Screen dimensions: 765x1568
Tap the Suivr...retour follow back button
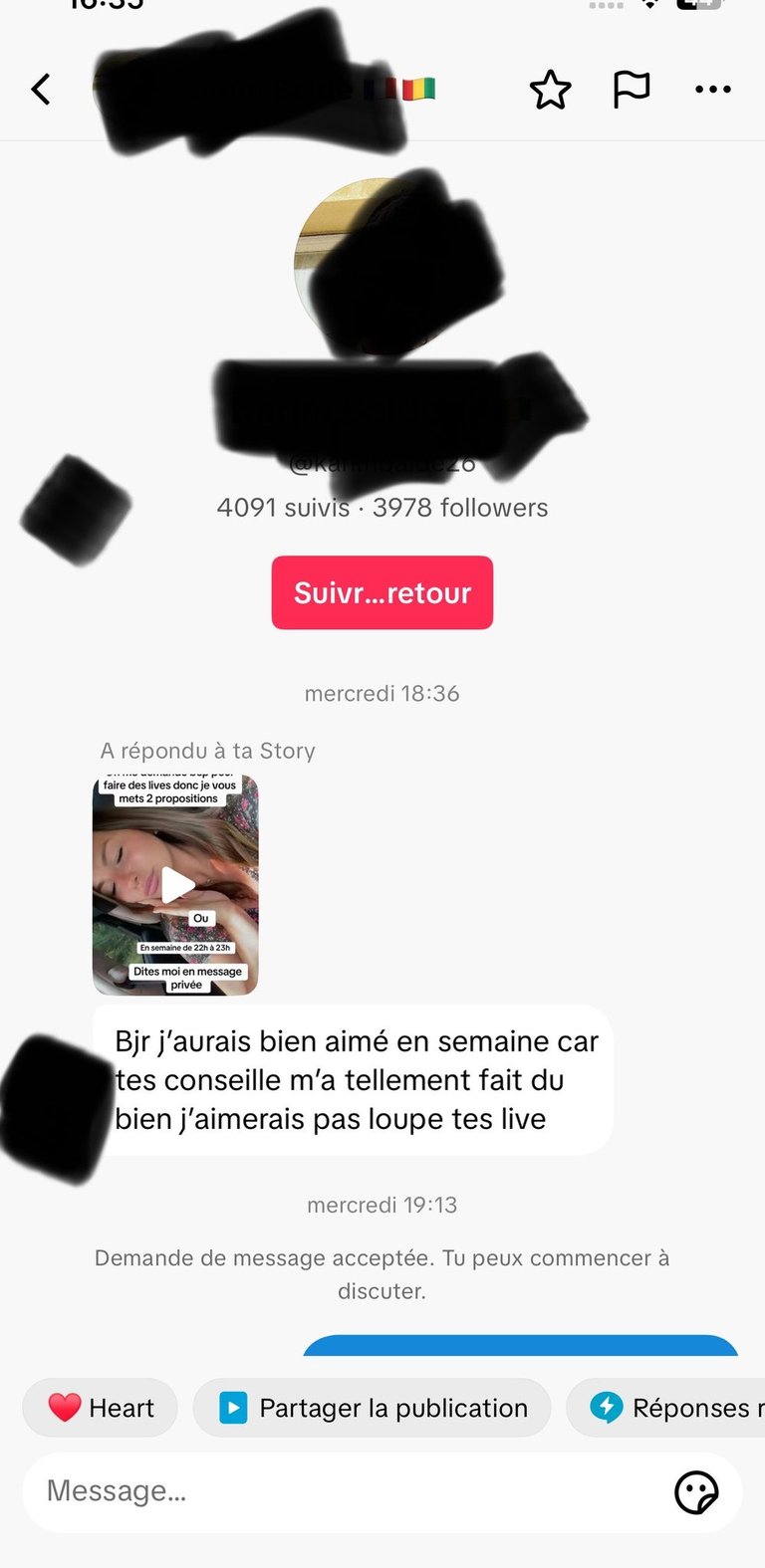point(382,592)
